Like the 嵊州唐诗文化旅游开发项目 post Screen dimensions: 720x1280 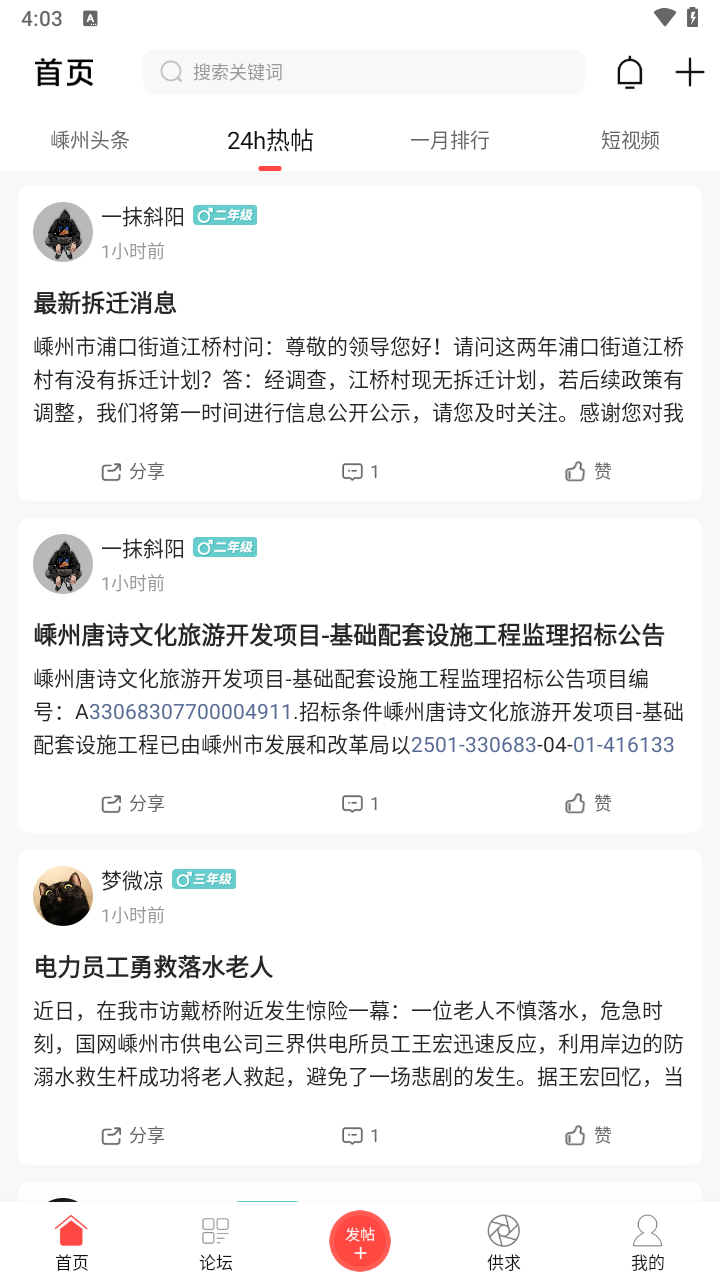(588, 803)
